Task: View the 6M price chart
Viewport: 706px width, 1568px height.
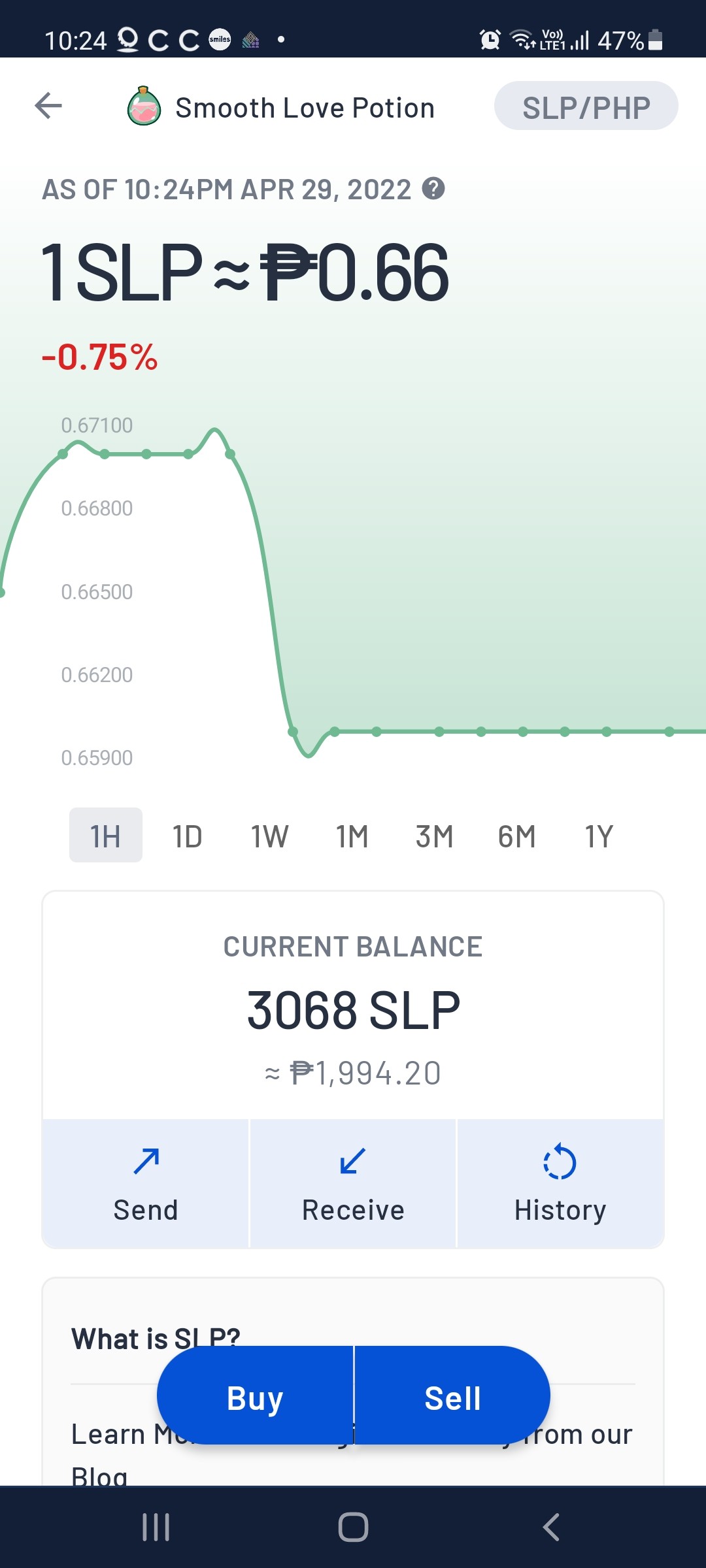Action: (x=517, y=836)
